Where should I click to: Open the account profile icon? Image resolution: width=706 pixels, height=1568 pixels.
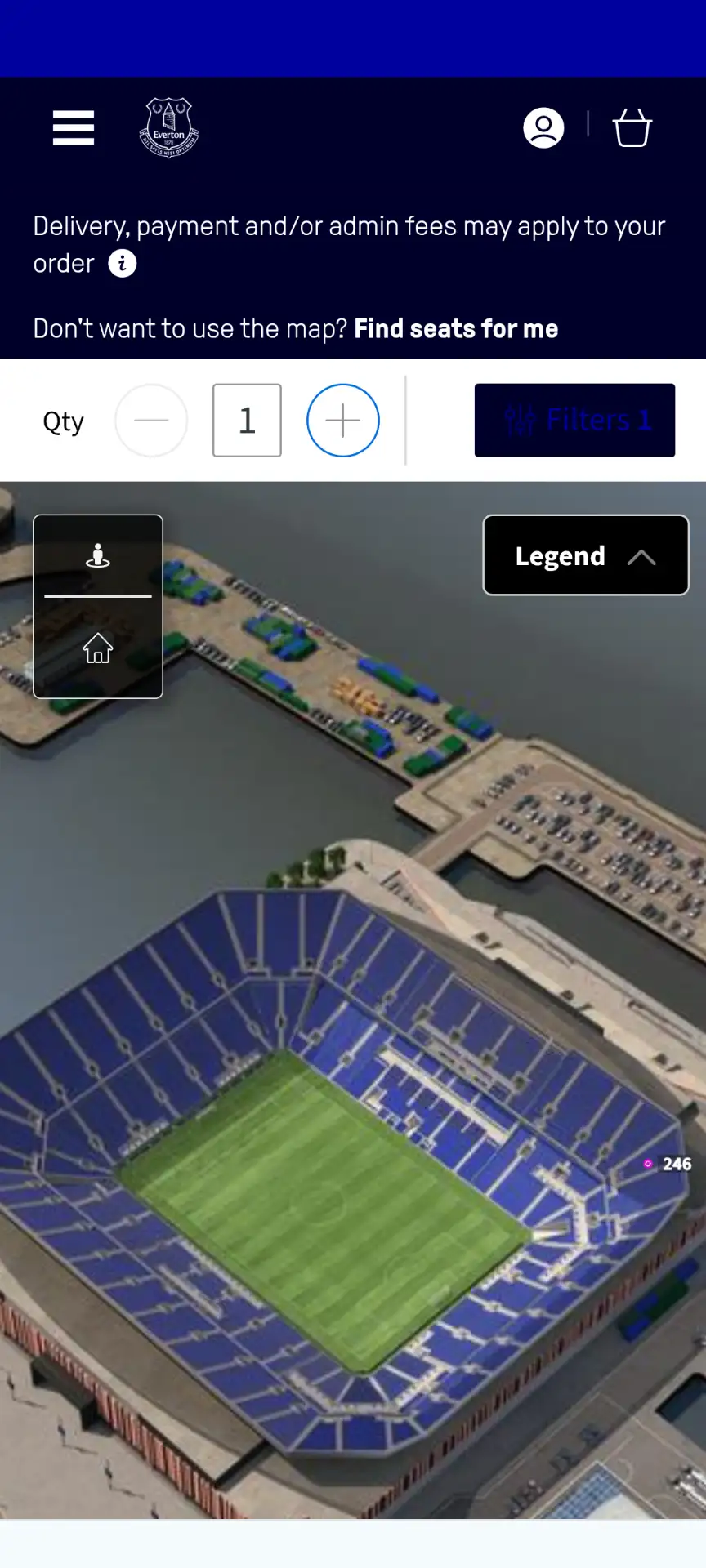coord(543,128)
